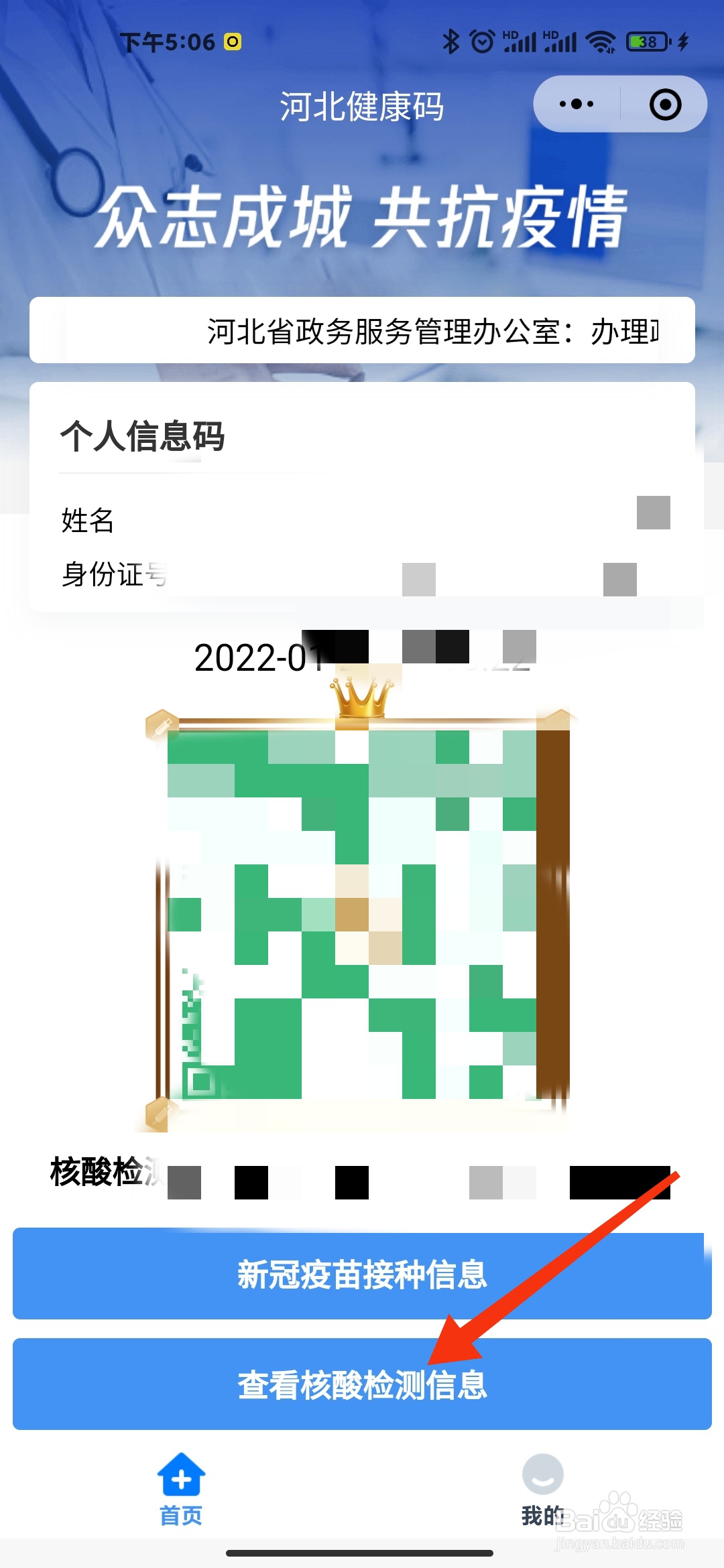Click the Bluetooth icon in the status bar
724x1568 pixels.
(450, 42)
